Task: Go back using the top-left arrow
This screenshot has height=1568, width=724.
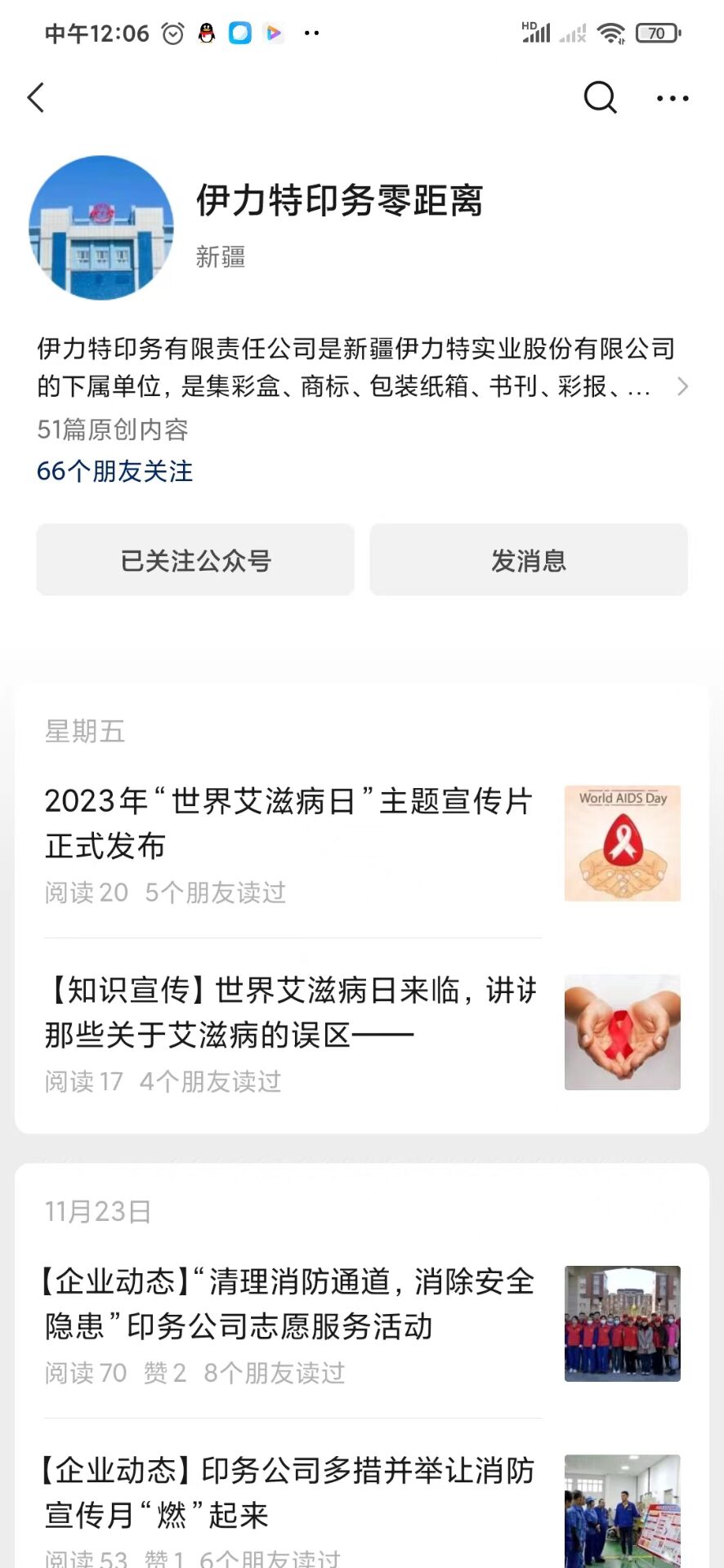Action: point(36,98)
